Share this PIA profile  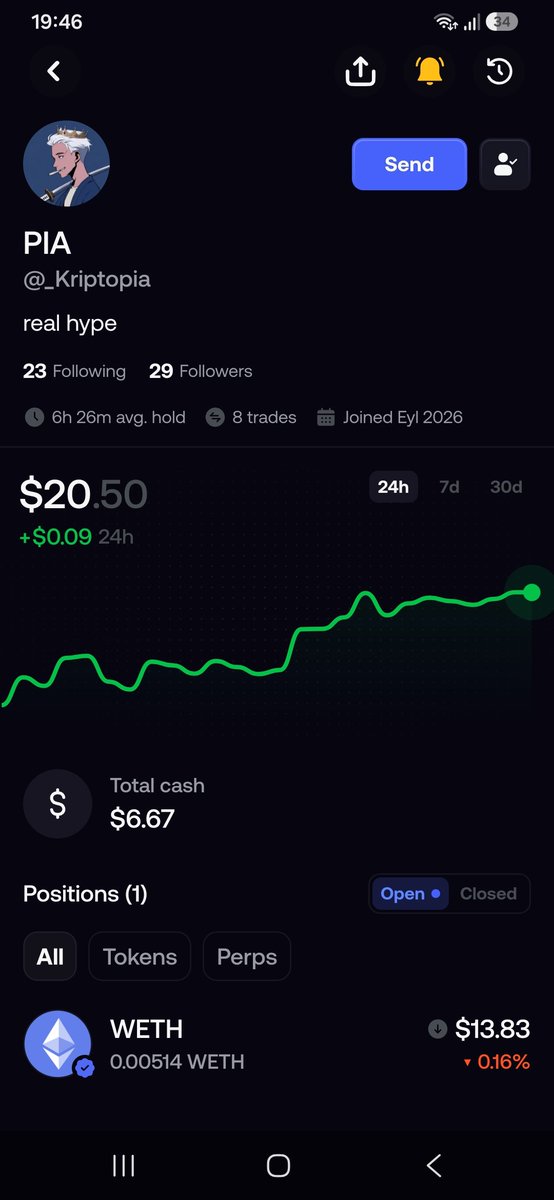coord(360,71)
